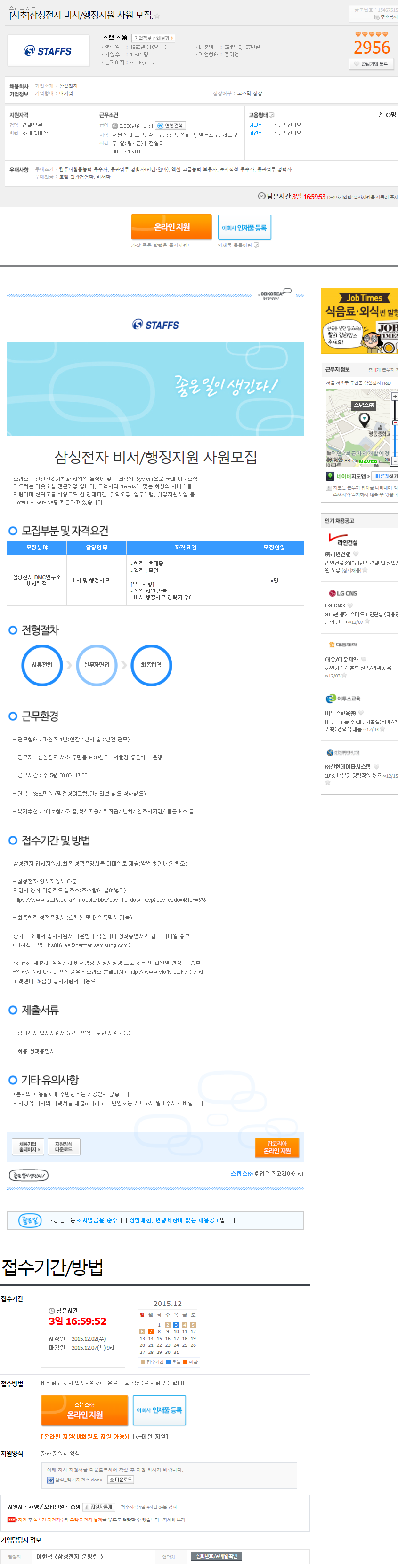Open 연봉검색 salary search
The image size is (398, 1568).
coord(170,126)
